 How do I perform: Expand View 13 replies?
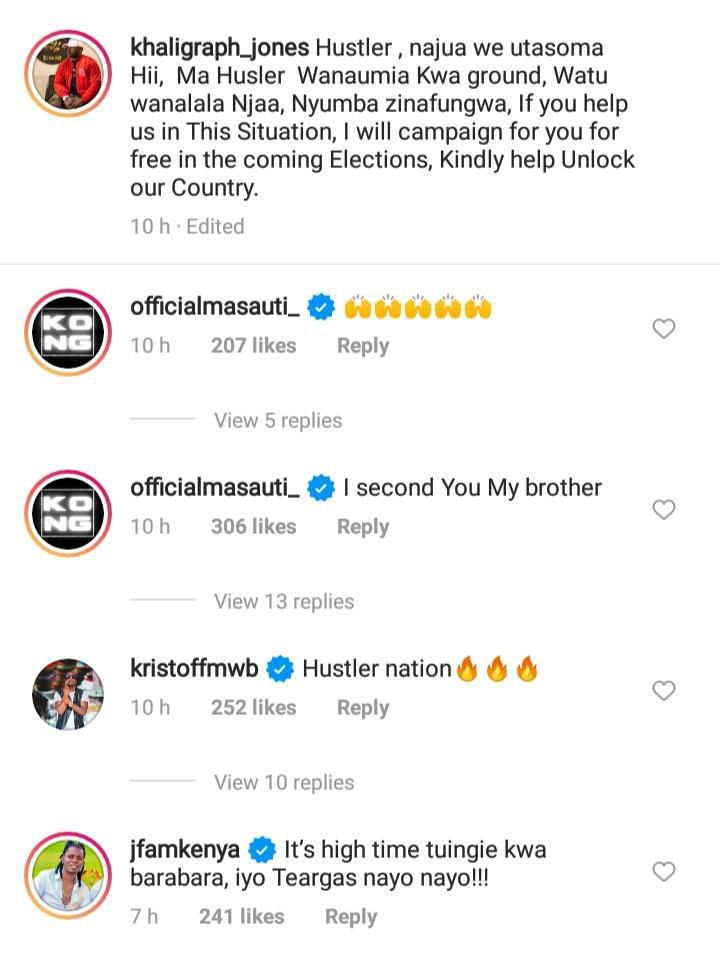tap(284, 602)
